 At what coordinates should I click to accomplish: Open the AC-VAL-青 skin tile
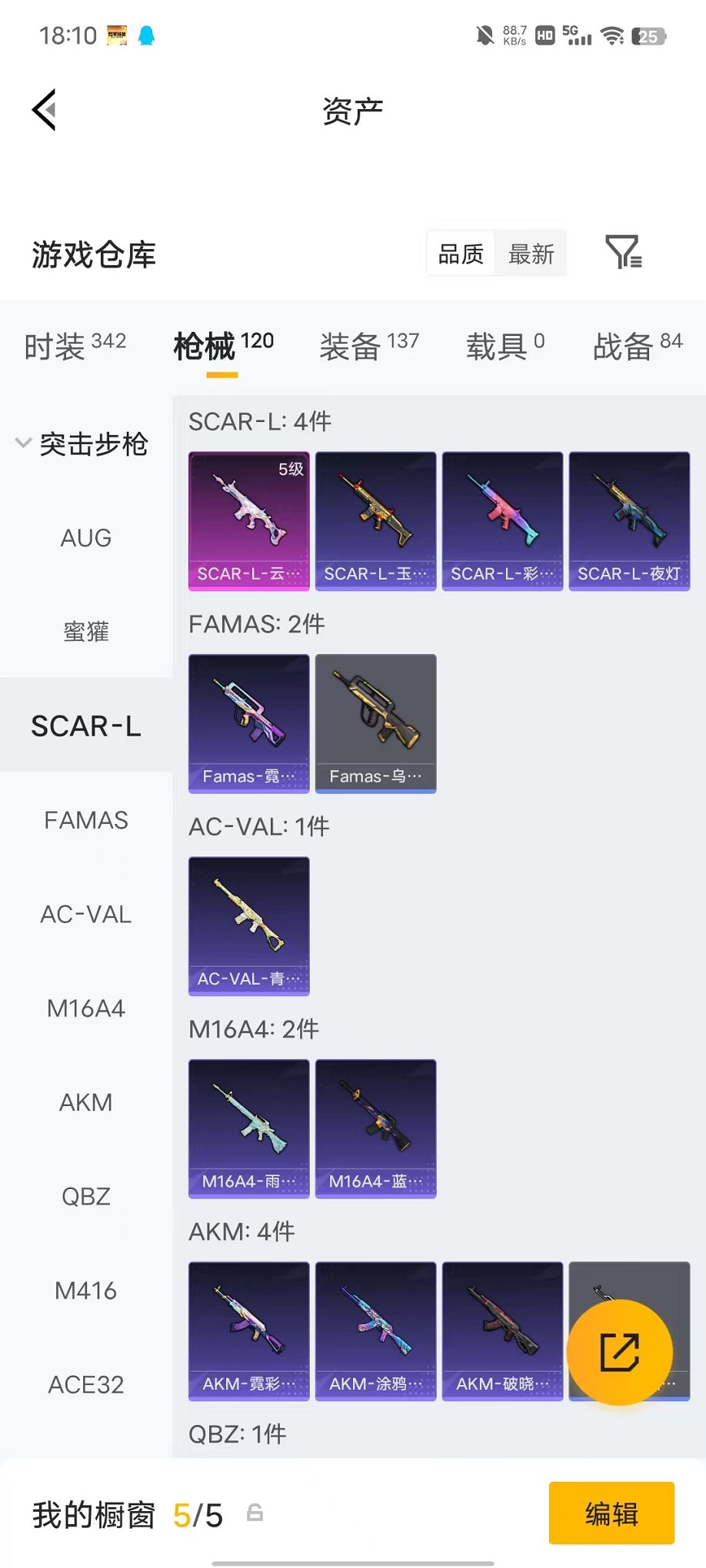pyautogui.click(x=249, y=926)
